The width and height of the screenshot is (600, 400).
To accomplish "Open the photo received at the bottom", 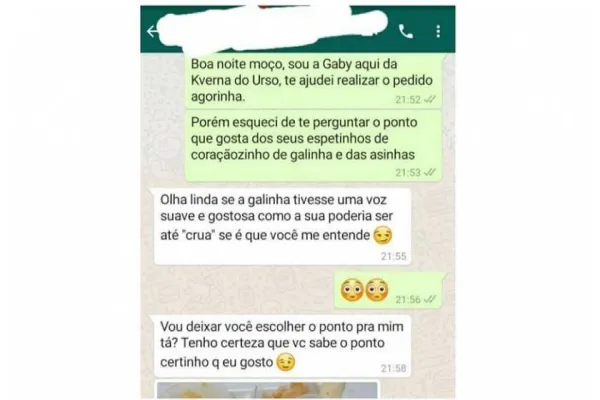I will pos(267,391).
